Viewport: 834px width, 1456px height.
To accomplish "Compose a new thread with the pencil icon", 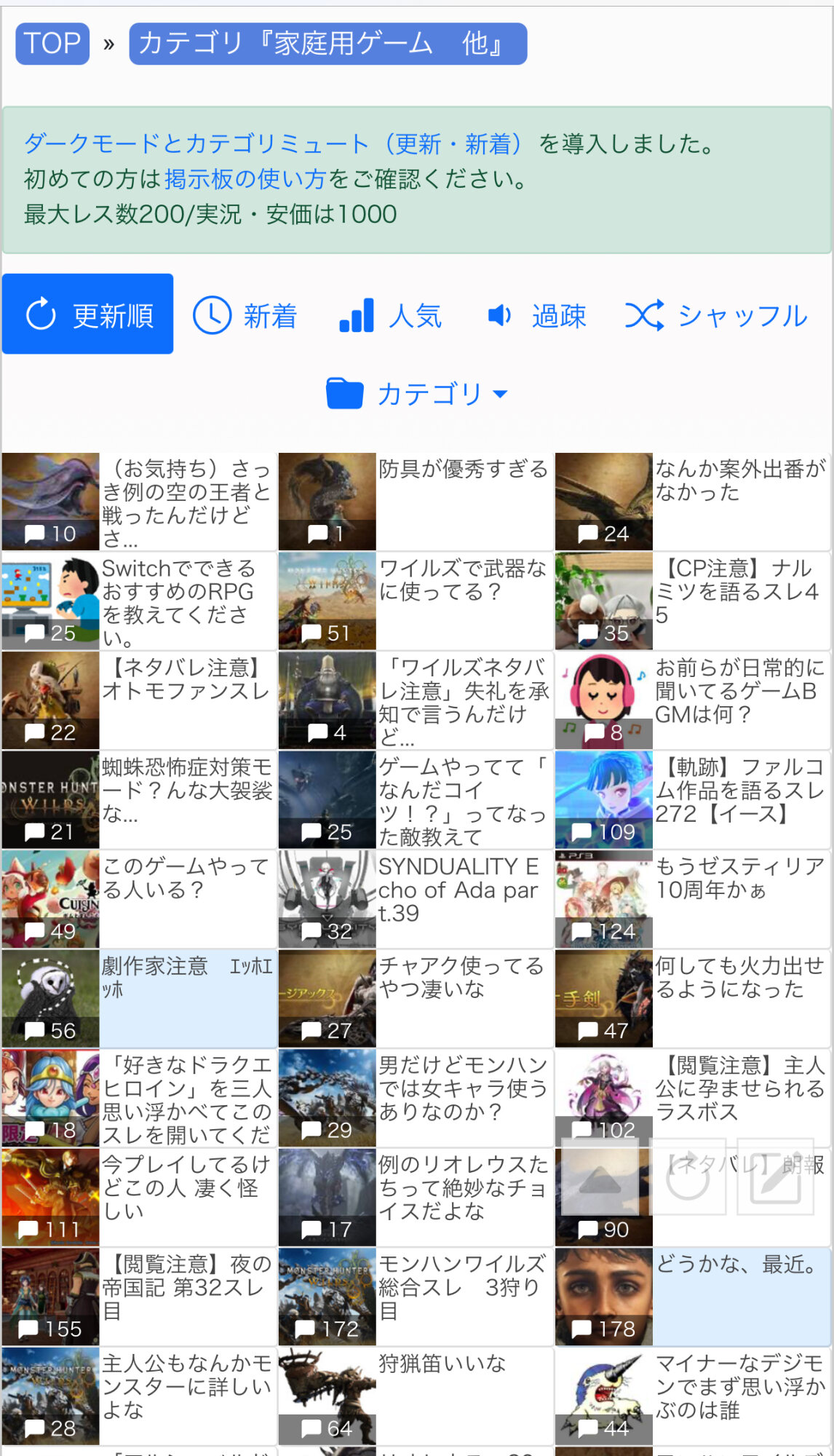I will (x=775, y=1177).
